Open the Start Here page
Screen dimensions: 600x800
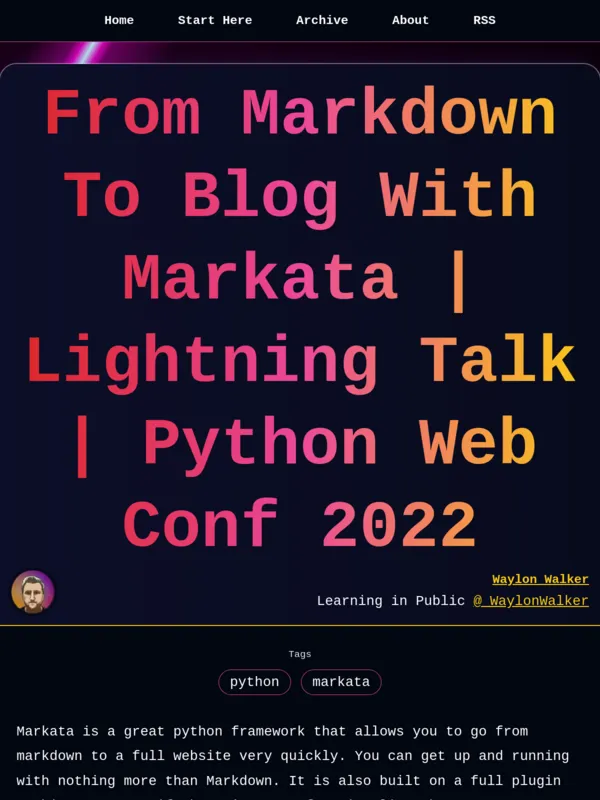pyautogui.click(x=215, y=20)
